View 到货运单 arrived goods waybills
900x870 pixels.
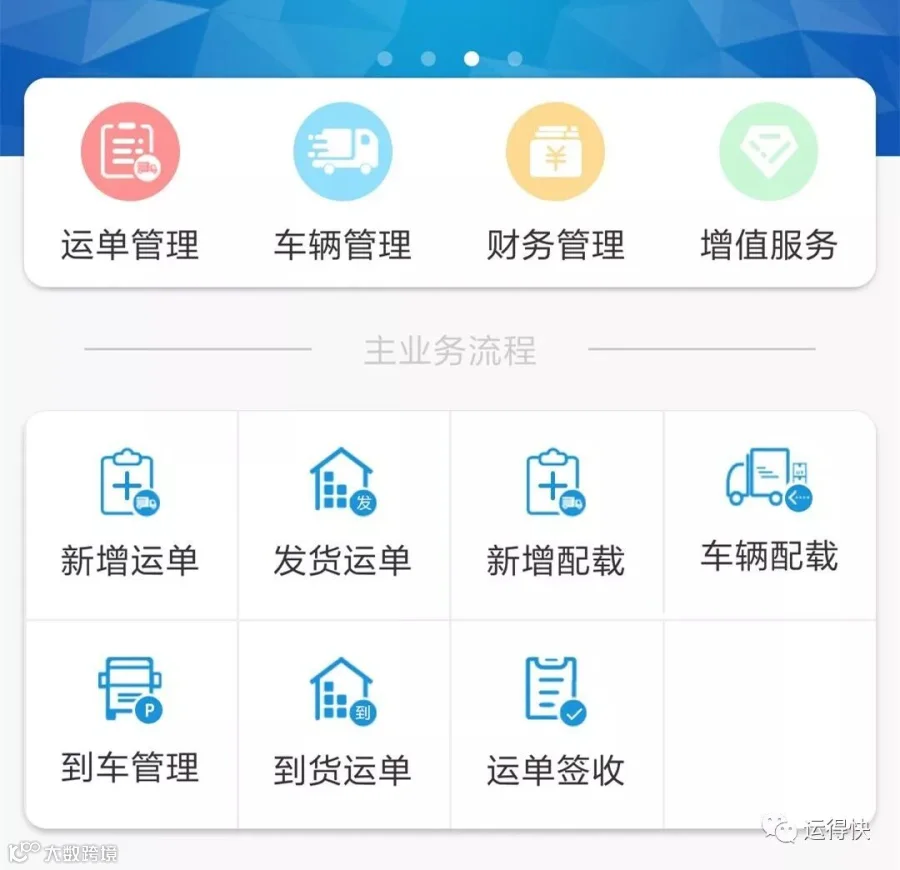tap(343, 723)
